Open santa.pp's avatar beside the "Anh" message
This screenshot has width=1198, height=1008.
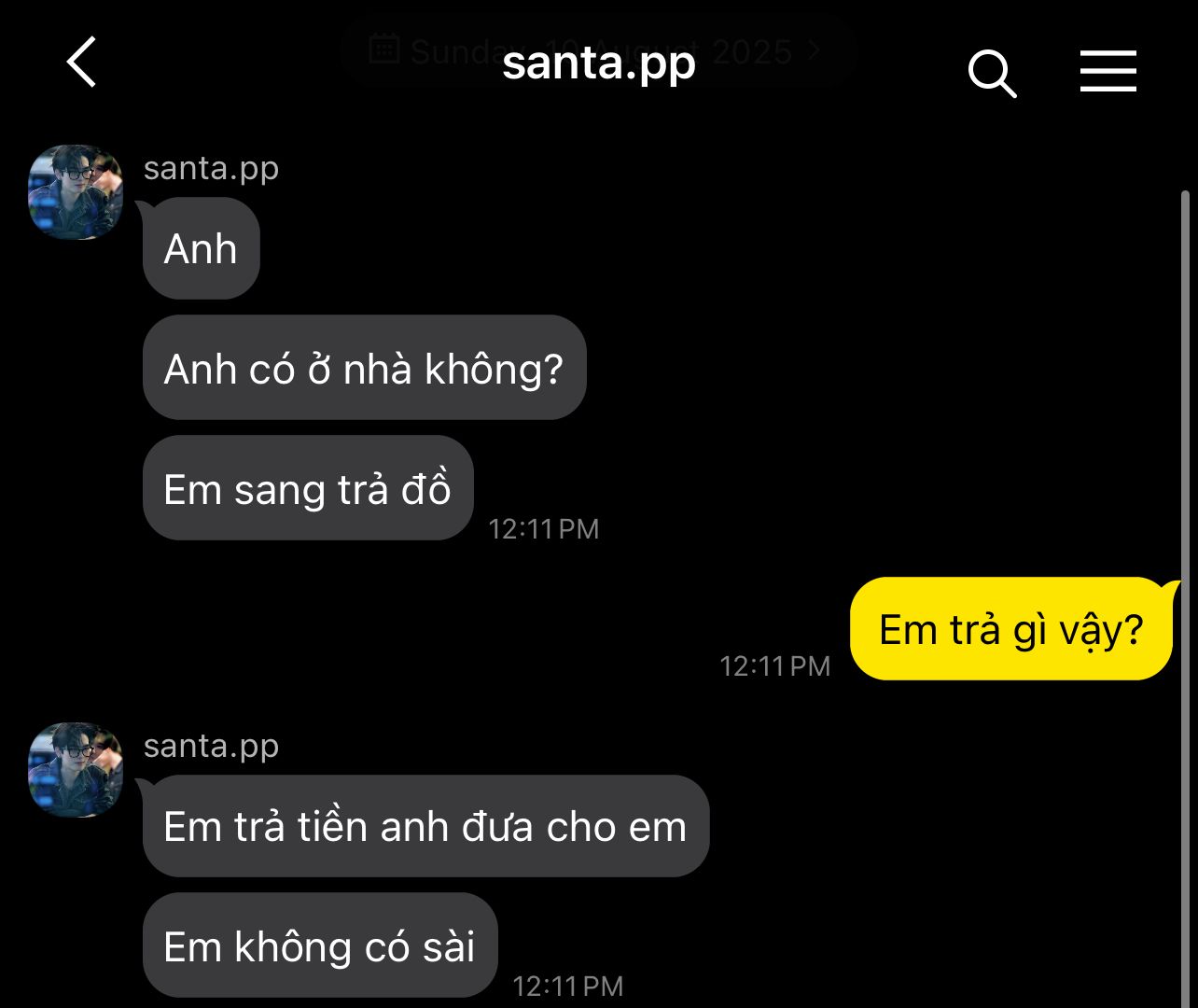(76, 191)
